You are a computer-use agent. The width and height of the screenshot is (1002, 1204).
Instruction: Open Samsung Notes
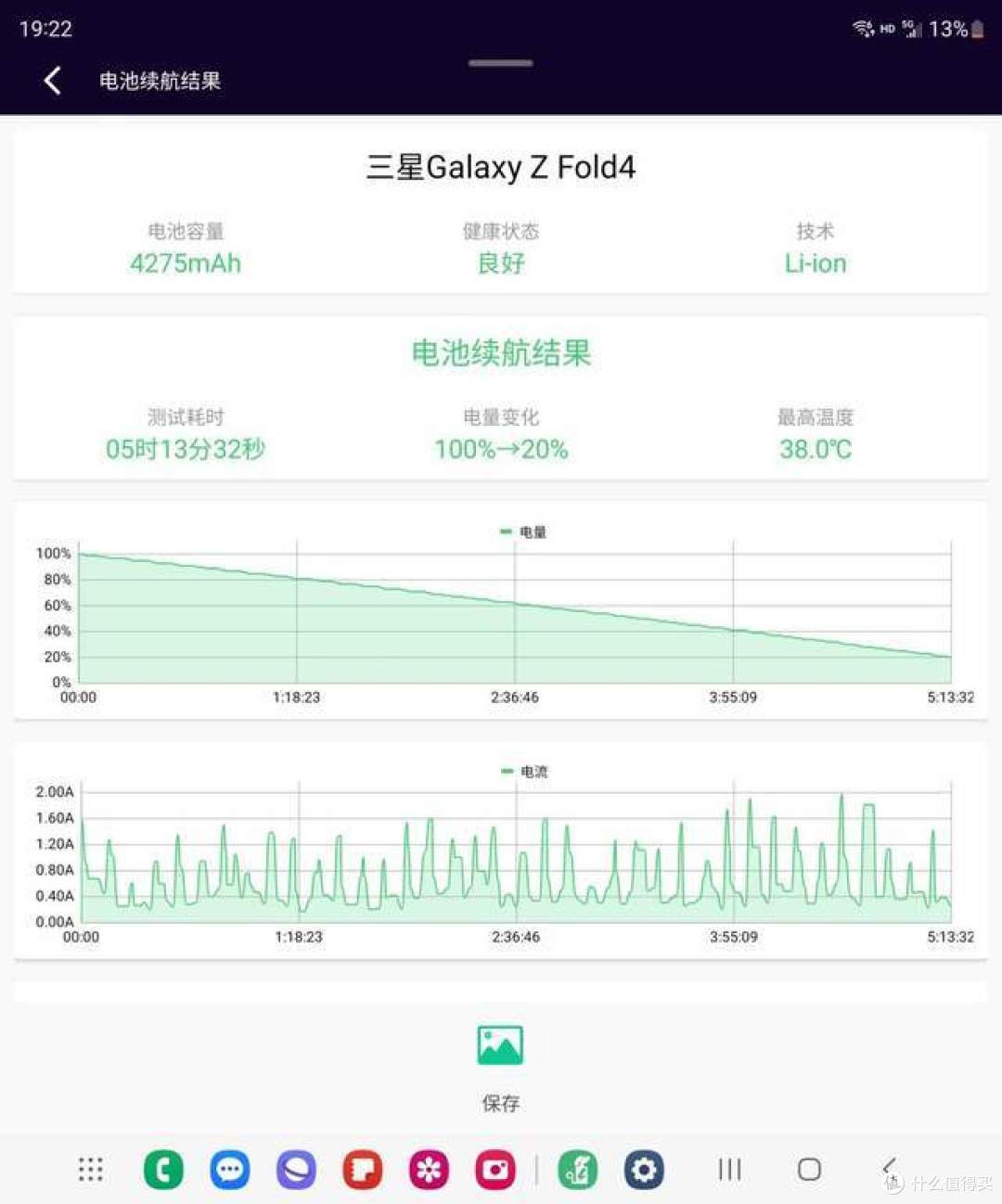coord(362,1168)
